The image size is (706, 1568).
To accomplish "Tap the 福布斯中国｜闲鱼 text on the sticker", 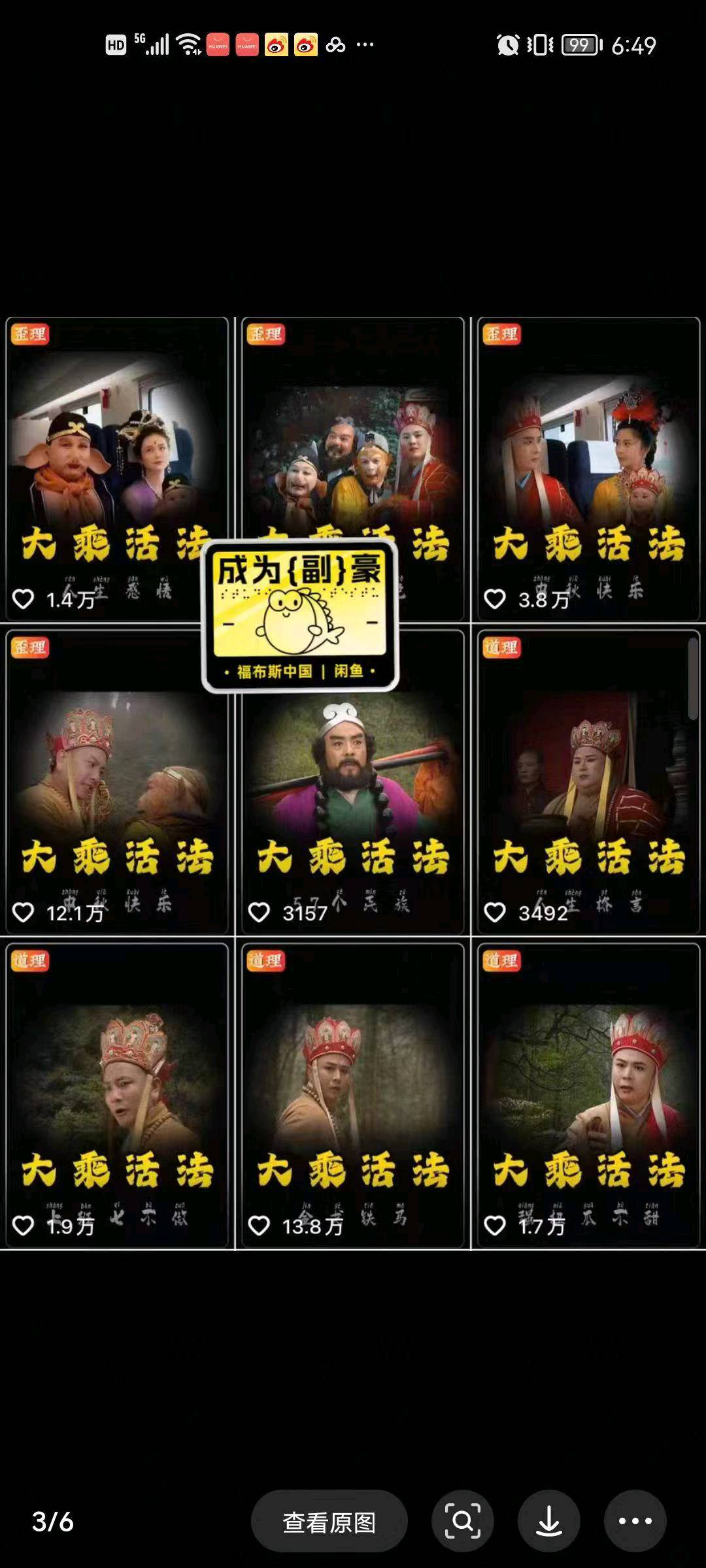I will [x=301, y=672].
